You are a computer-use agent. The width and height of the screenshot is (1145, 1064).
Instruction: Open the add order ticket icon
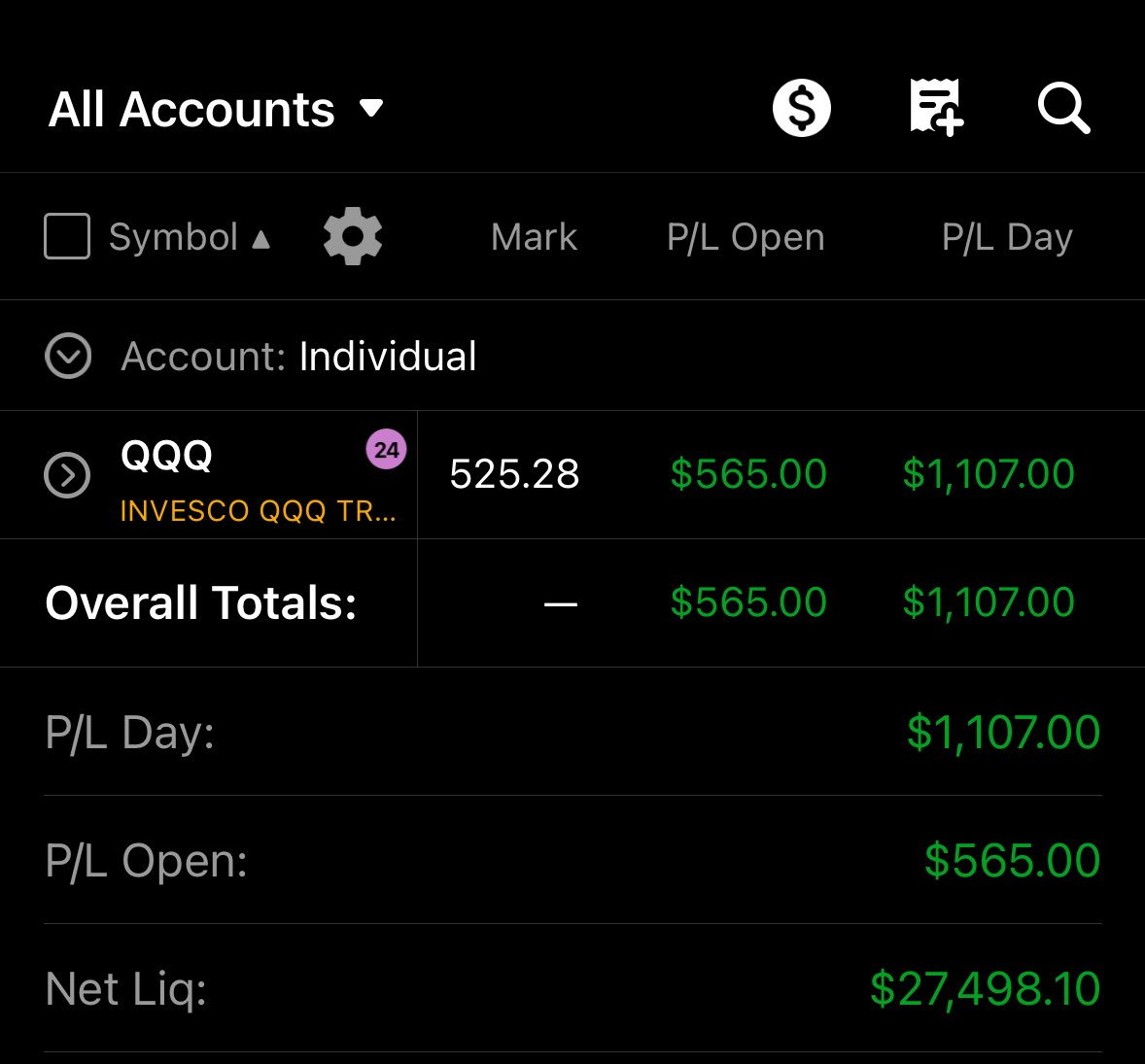tap(935, 108)
